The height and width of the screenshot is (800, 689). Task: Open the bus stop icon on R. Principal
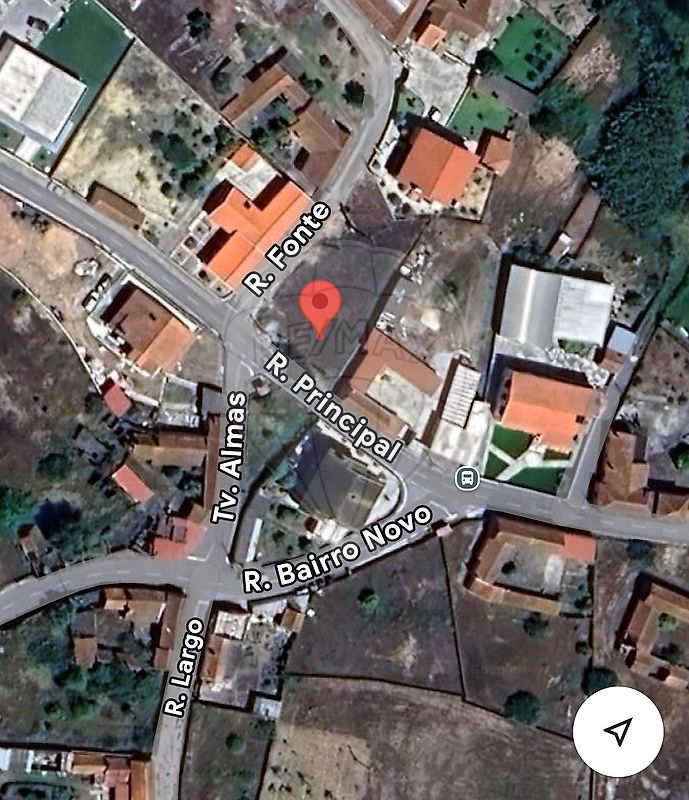click(467, 478)
